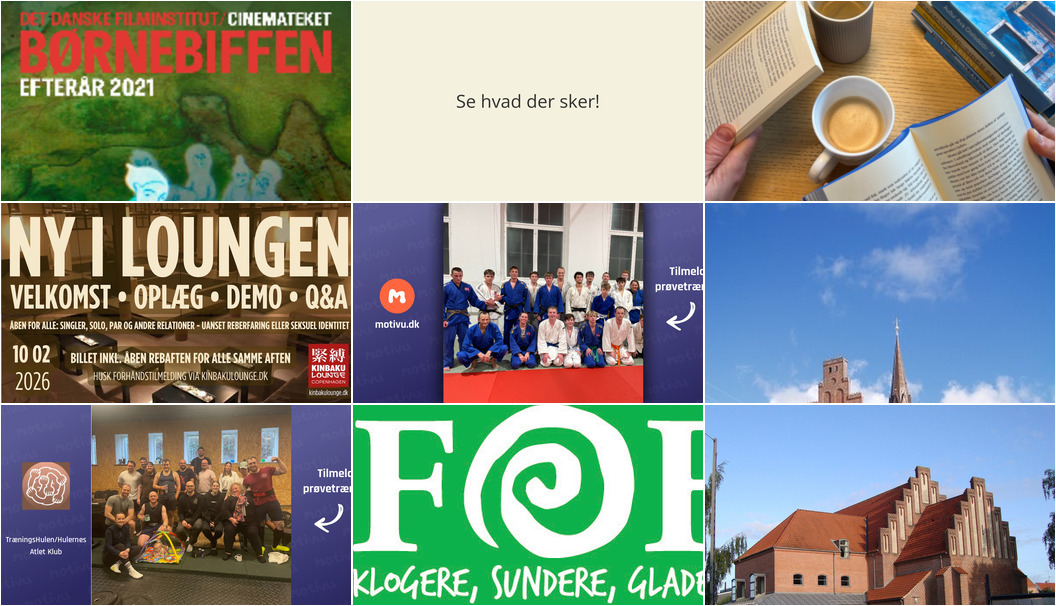
Task: Open the red brick church tile
Action: click(880, 504)
